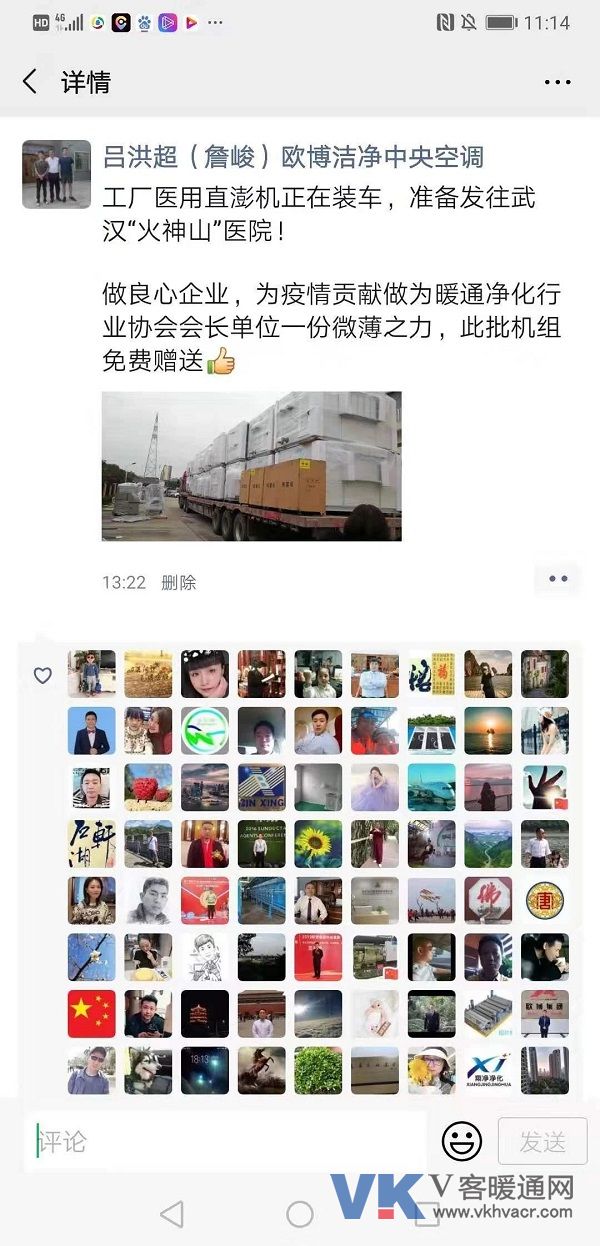Open the China flag avatar liker
Screen dimensions: 600x1246
91,1014
